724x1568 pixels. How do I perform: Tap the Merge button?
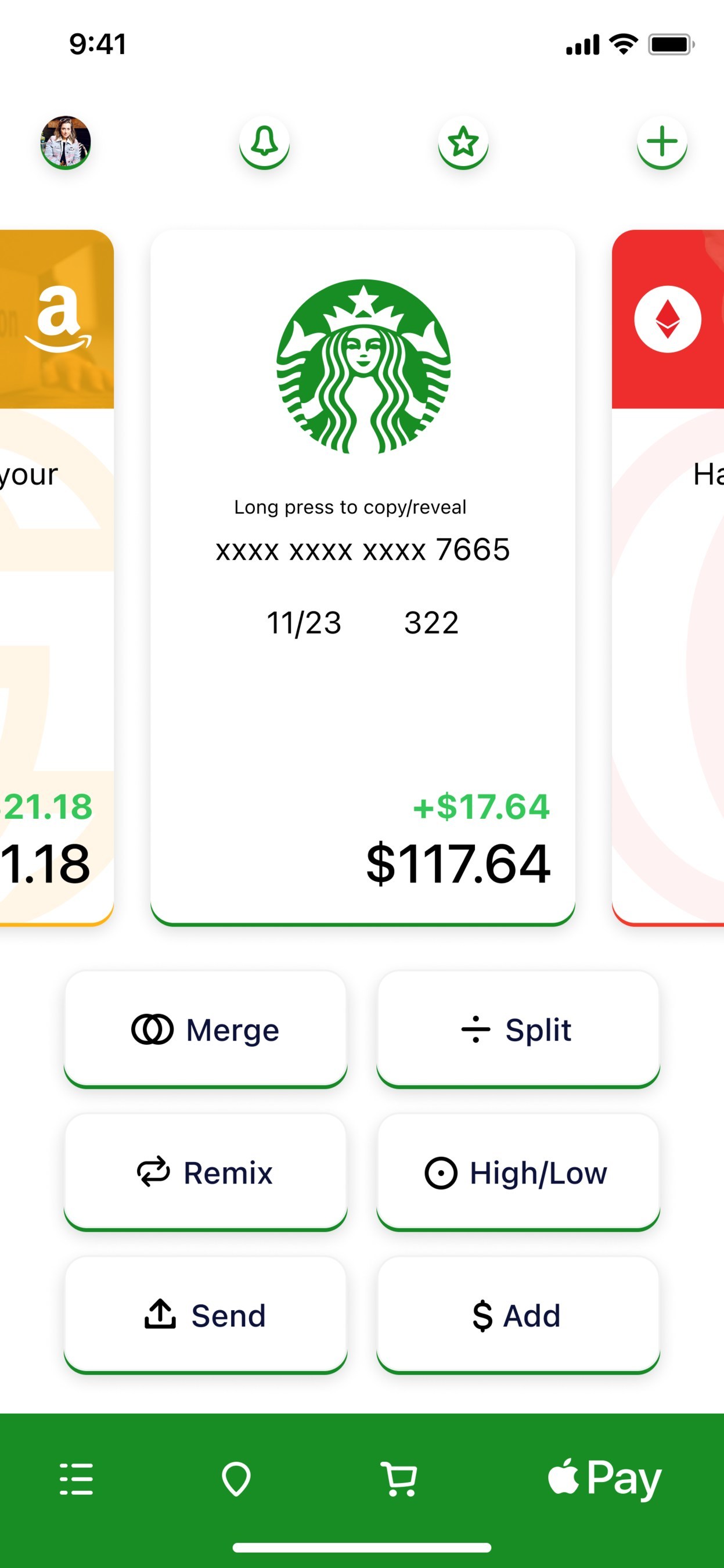(206, 1029)
